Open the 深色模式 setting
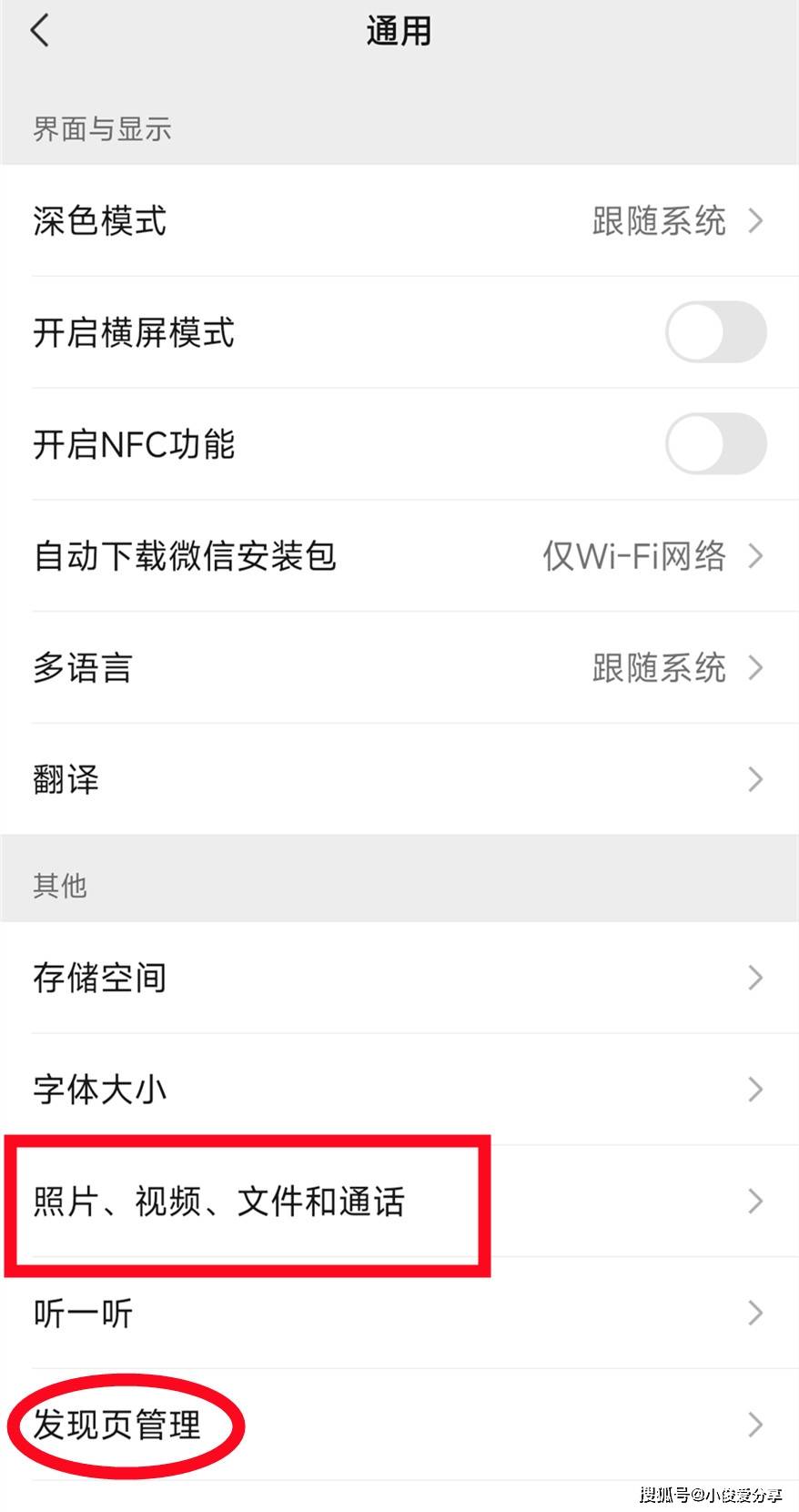The width and height of the screenshot is (799, 1512). pyautogui.click(x=399, y=221)
